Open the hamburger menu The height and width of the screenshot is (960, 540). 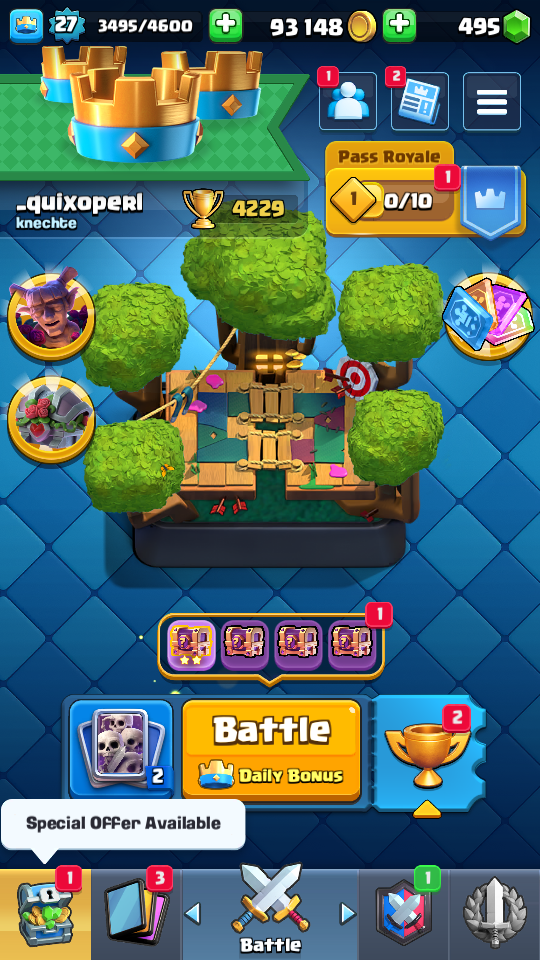[492, 101]
